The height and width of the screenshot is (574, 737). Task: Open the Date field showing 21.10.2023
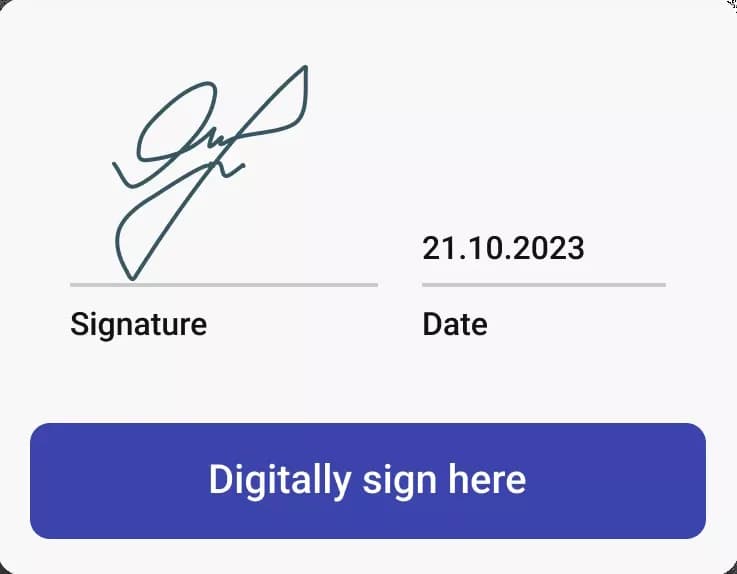[x=542, y=250]
